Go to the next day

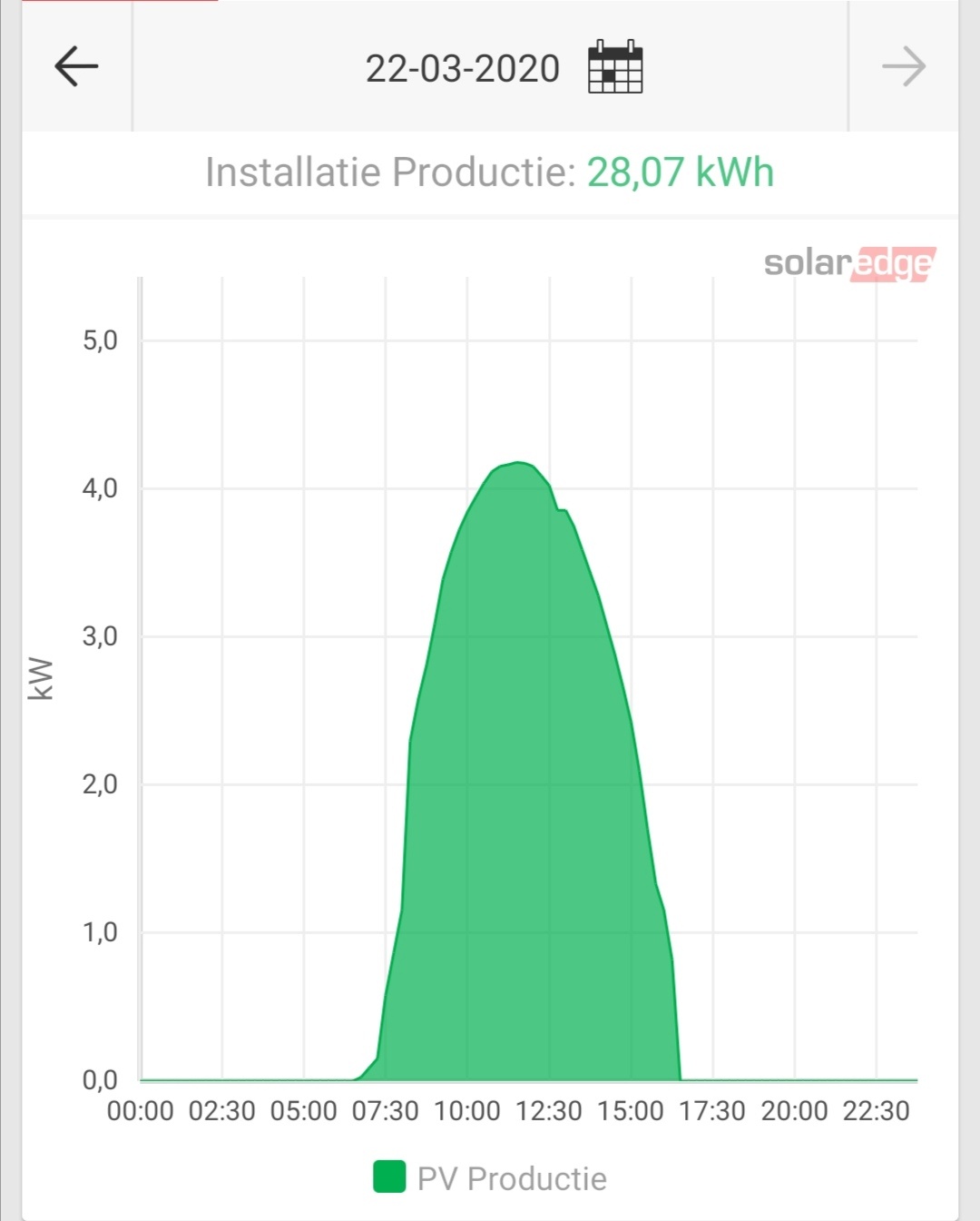click(903, 67)
